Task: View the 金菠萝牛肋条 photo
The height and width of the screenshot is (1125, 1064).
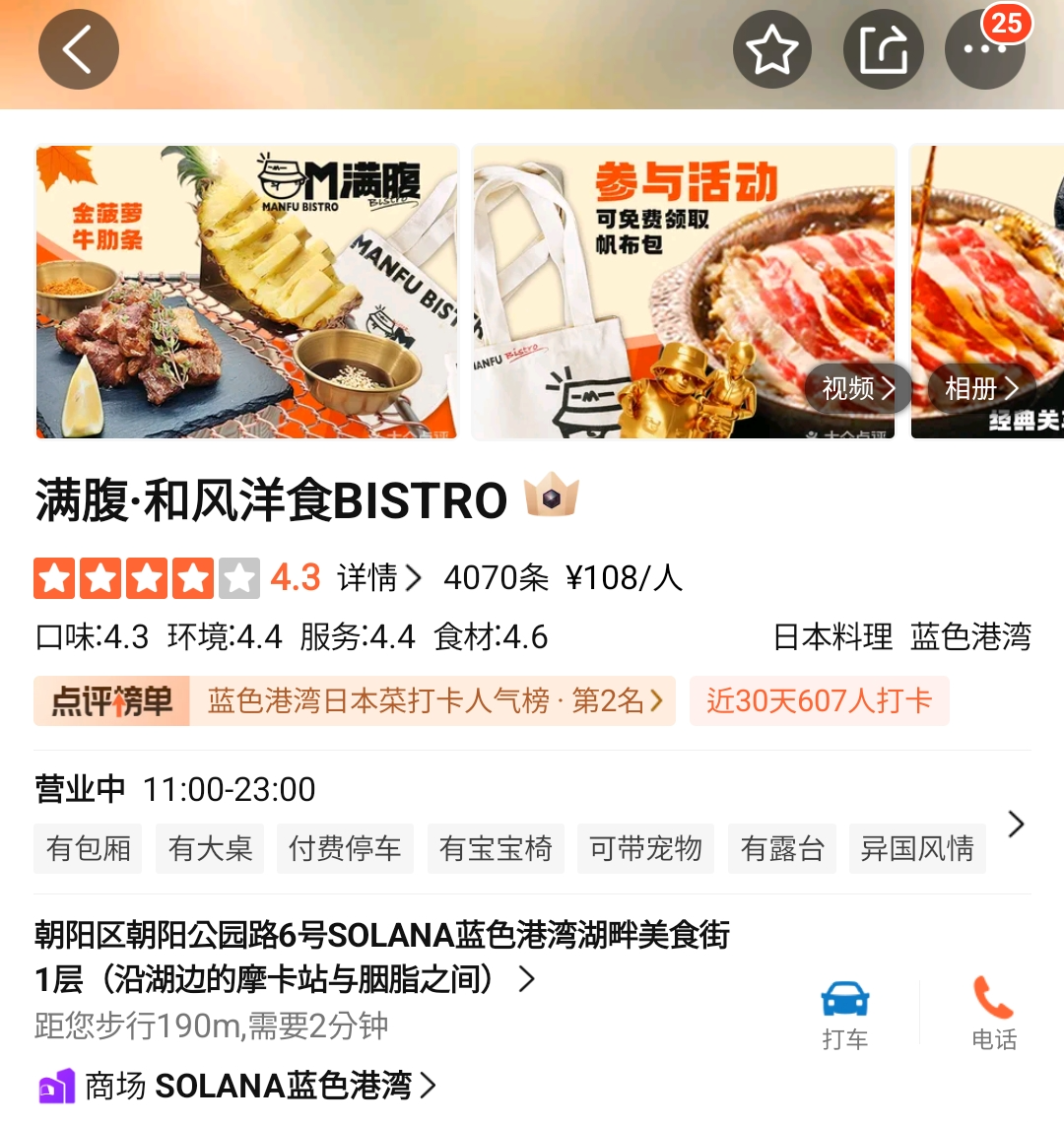Action: 246,292
